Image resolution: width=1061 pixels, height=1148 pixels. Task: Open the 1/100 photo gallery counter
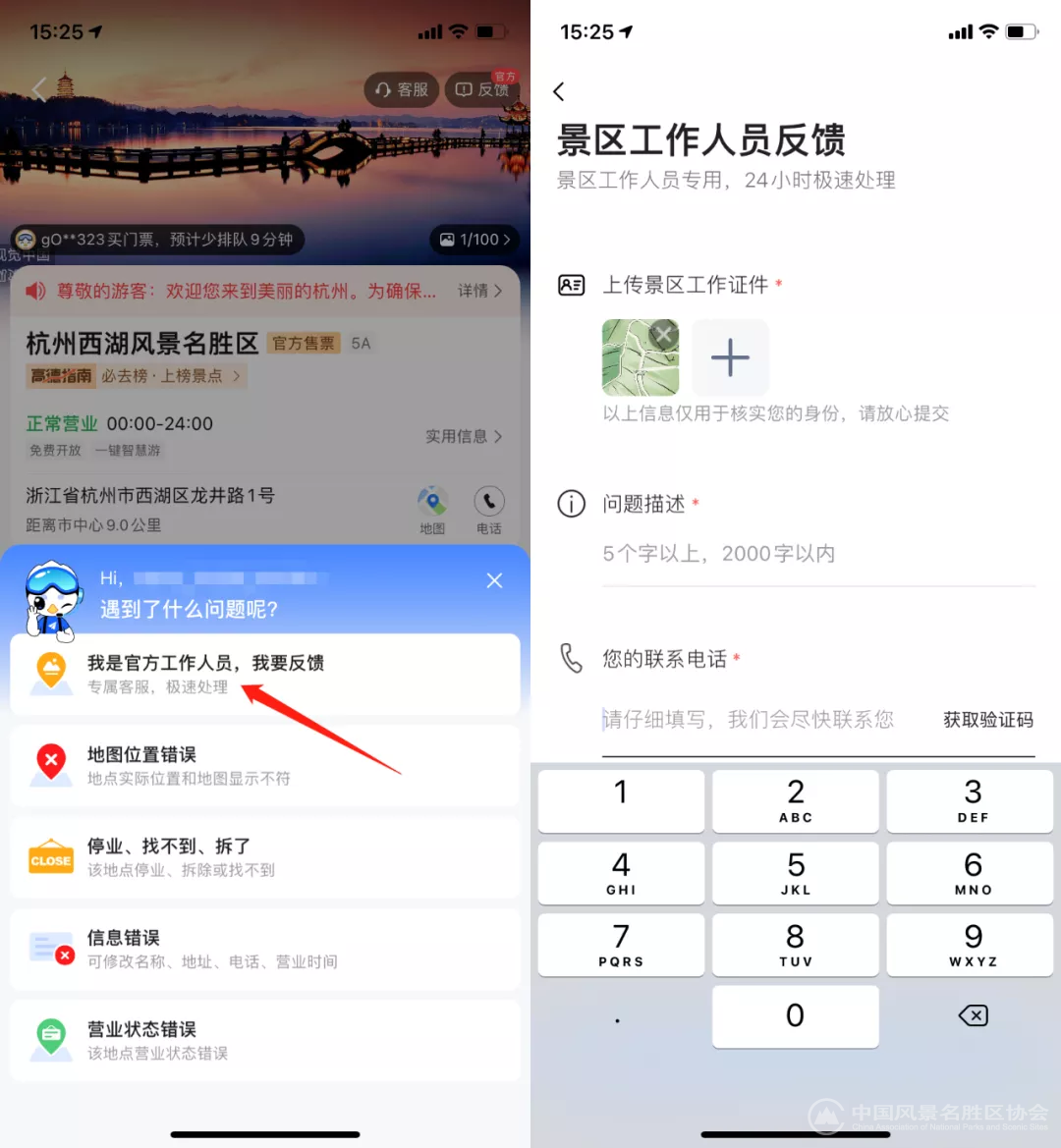tap(475, 240)
